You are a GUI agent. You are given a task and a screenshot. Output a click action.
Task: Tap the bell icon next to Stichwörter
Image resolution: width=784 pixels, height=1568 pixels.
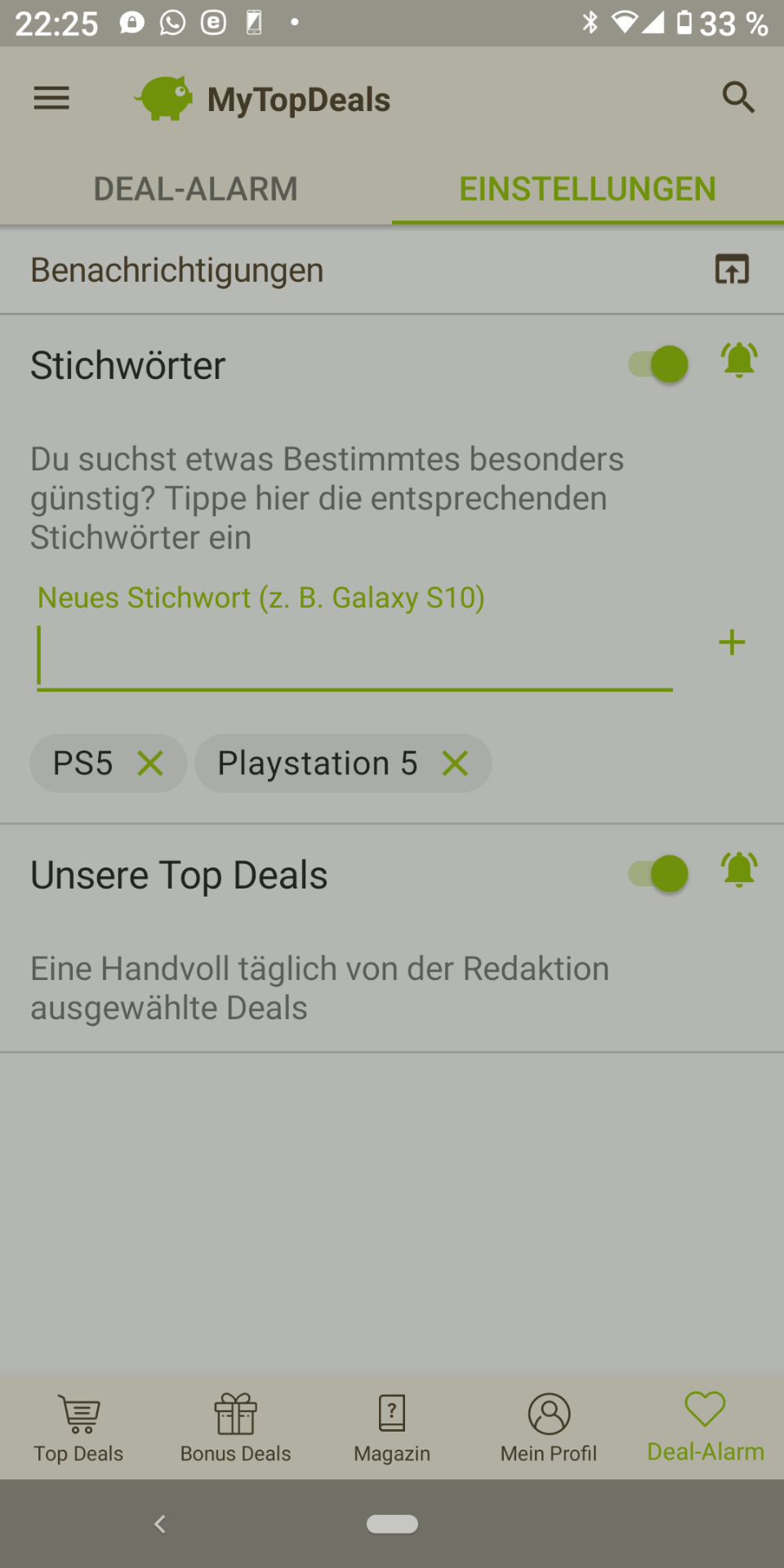(x=739, y=360)
